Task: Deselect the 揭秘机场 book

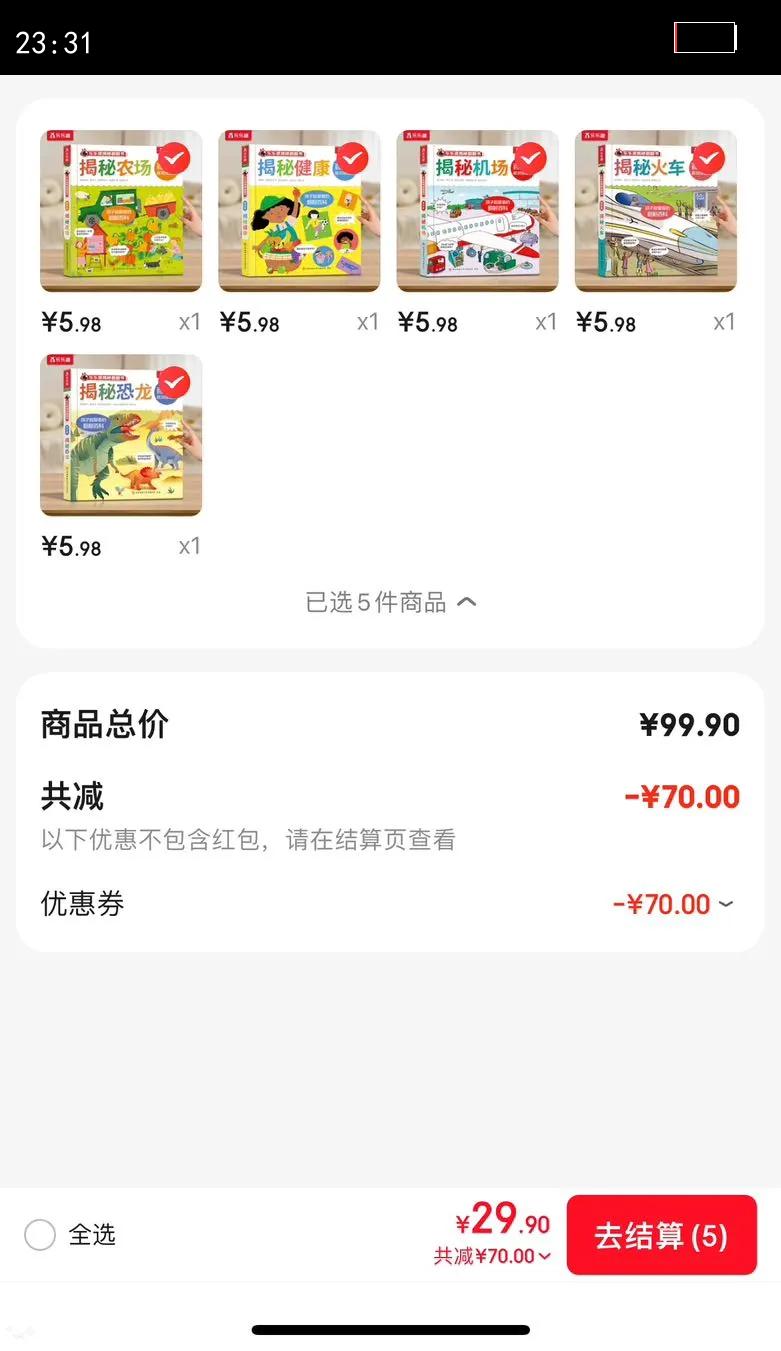Action: pos(530,158)
